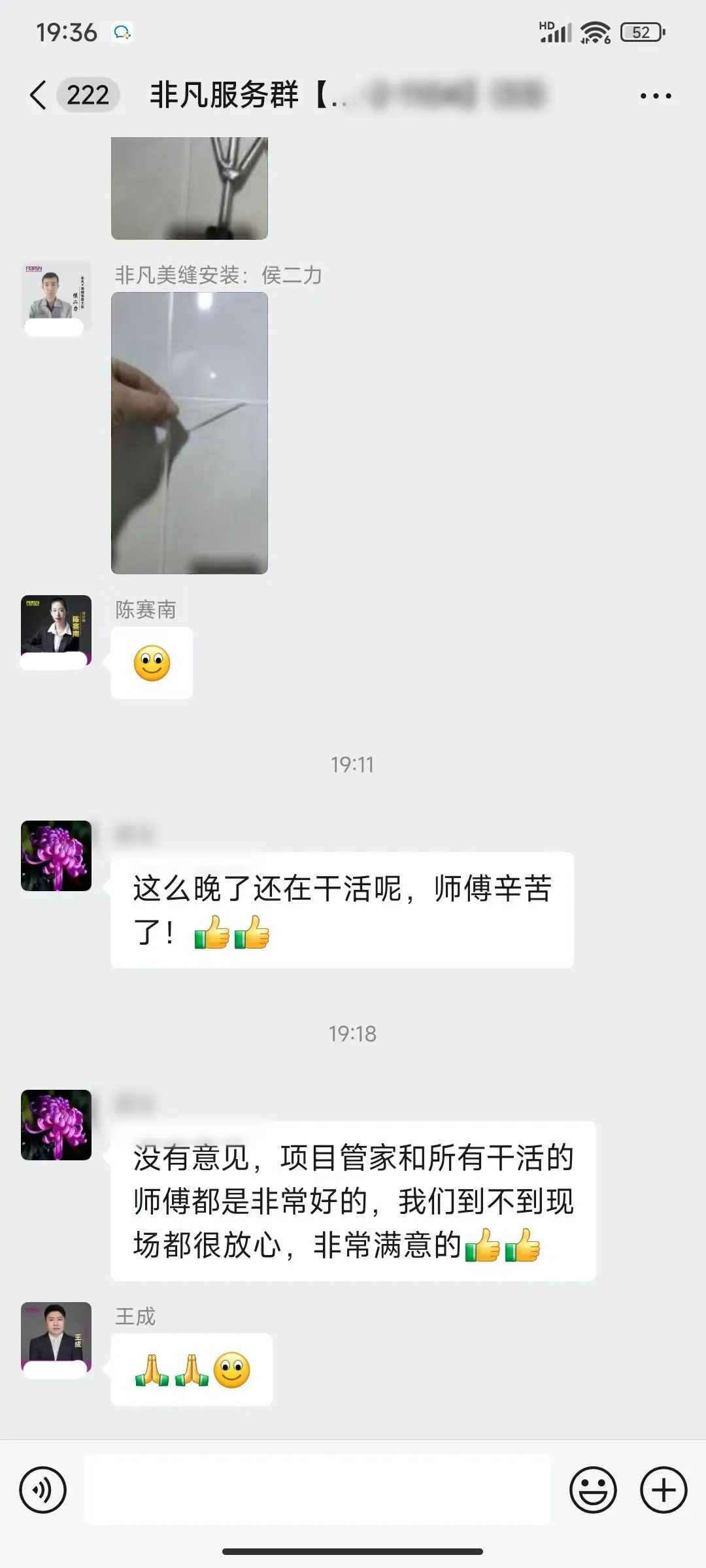Open the partially visible photo at top
Screen dimensions: 706x1568
pyautogui.click(x=190, y=188)
